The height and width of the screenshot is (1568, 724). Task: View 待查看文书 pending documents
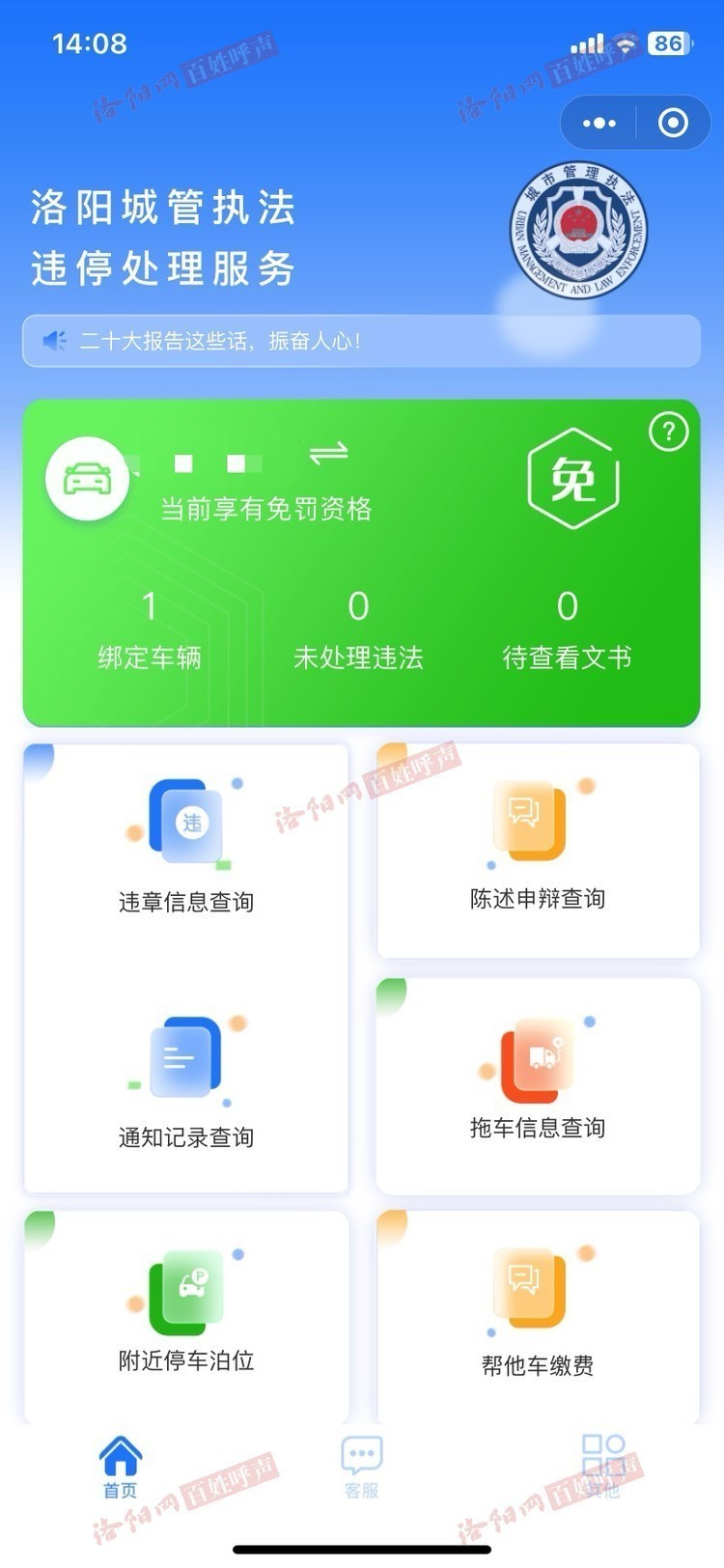click(567, 631)
